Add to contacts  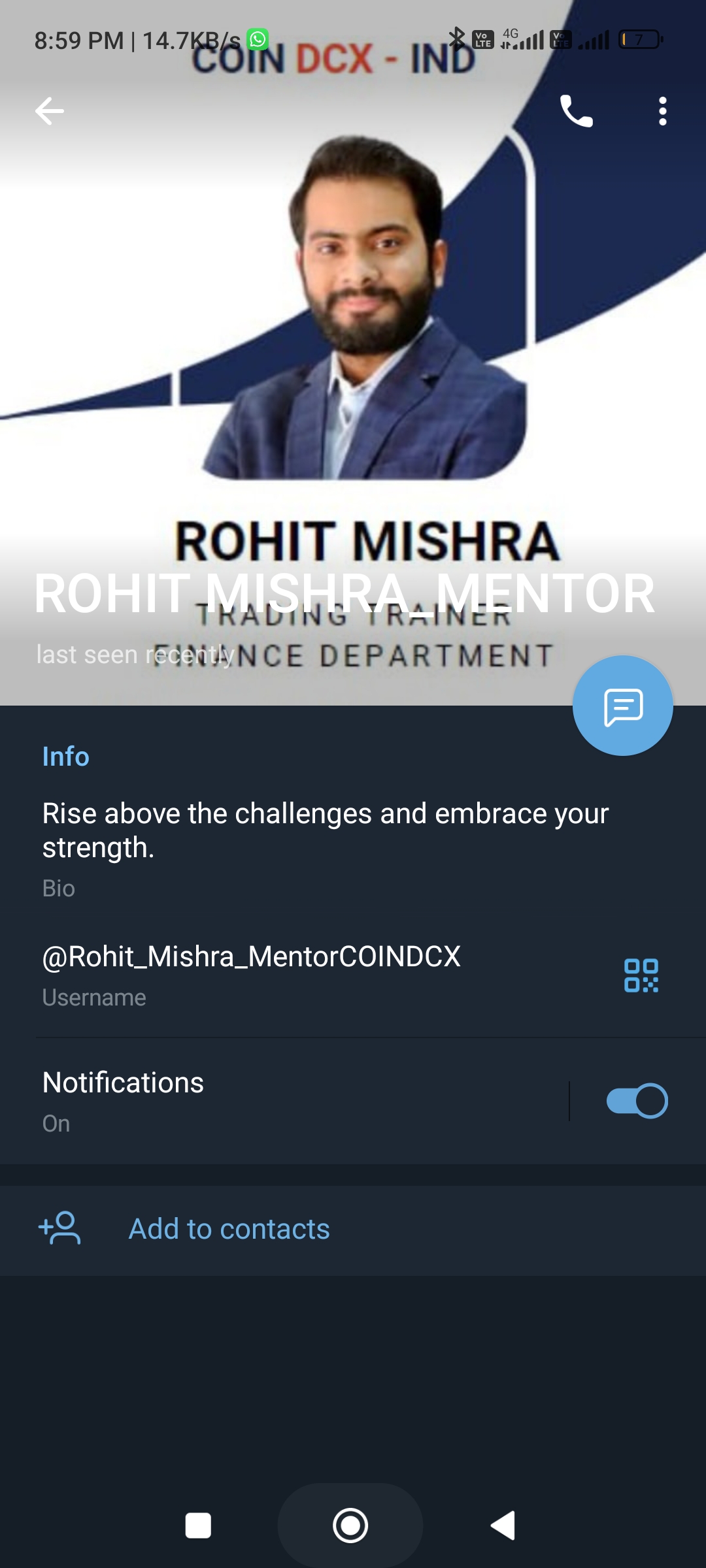click(x=229, y=1229)
